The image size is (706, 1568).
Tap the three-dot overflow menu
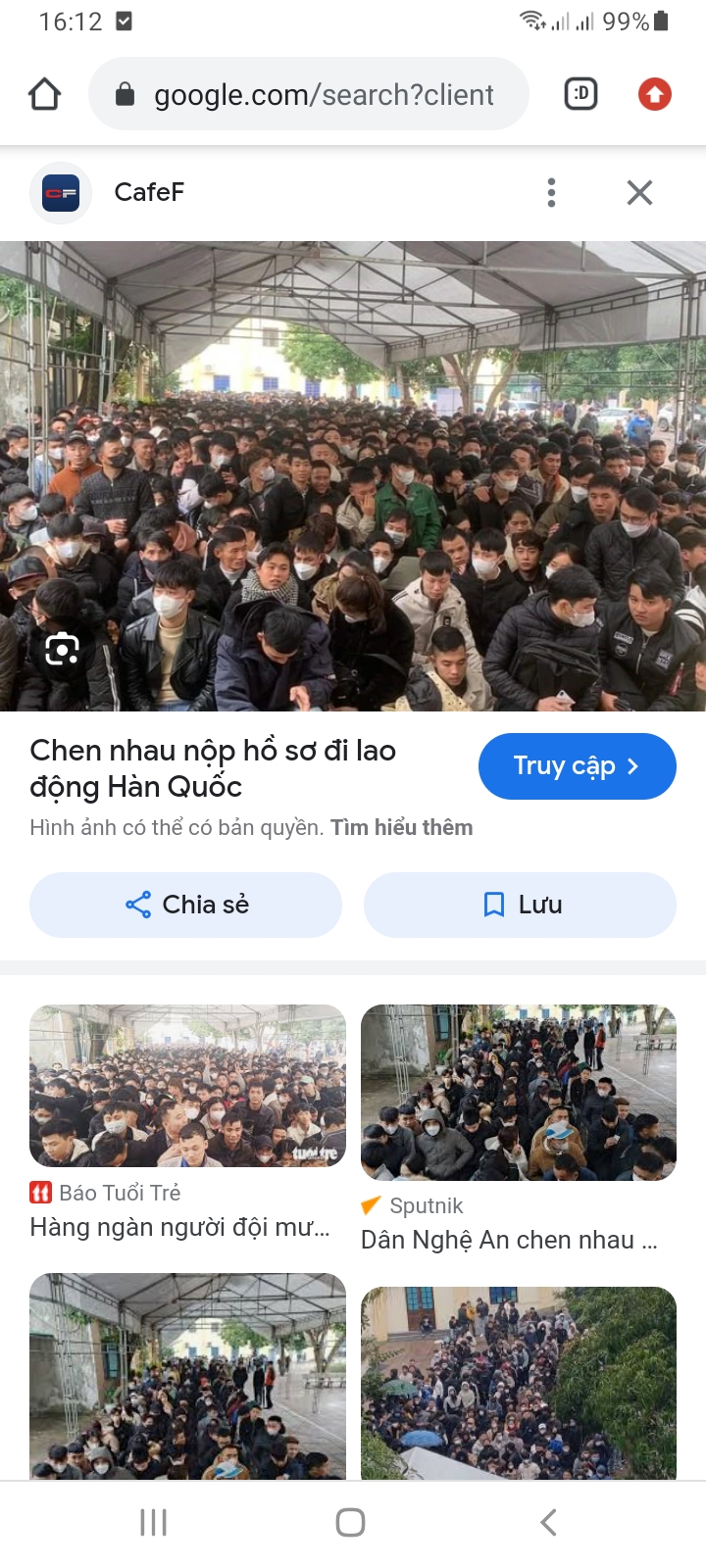[551, 192]
